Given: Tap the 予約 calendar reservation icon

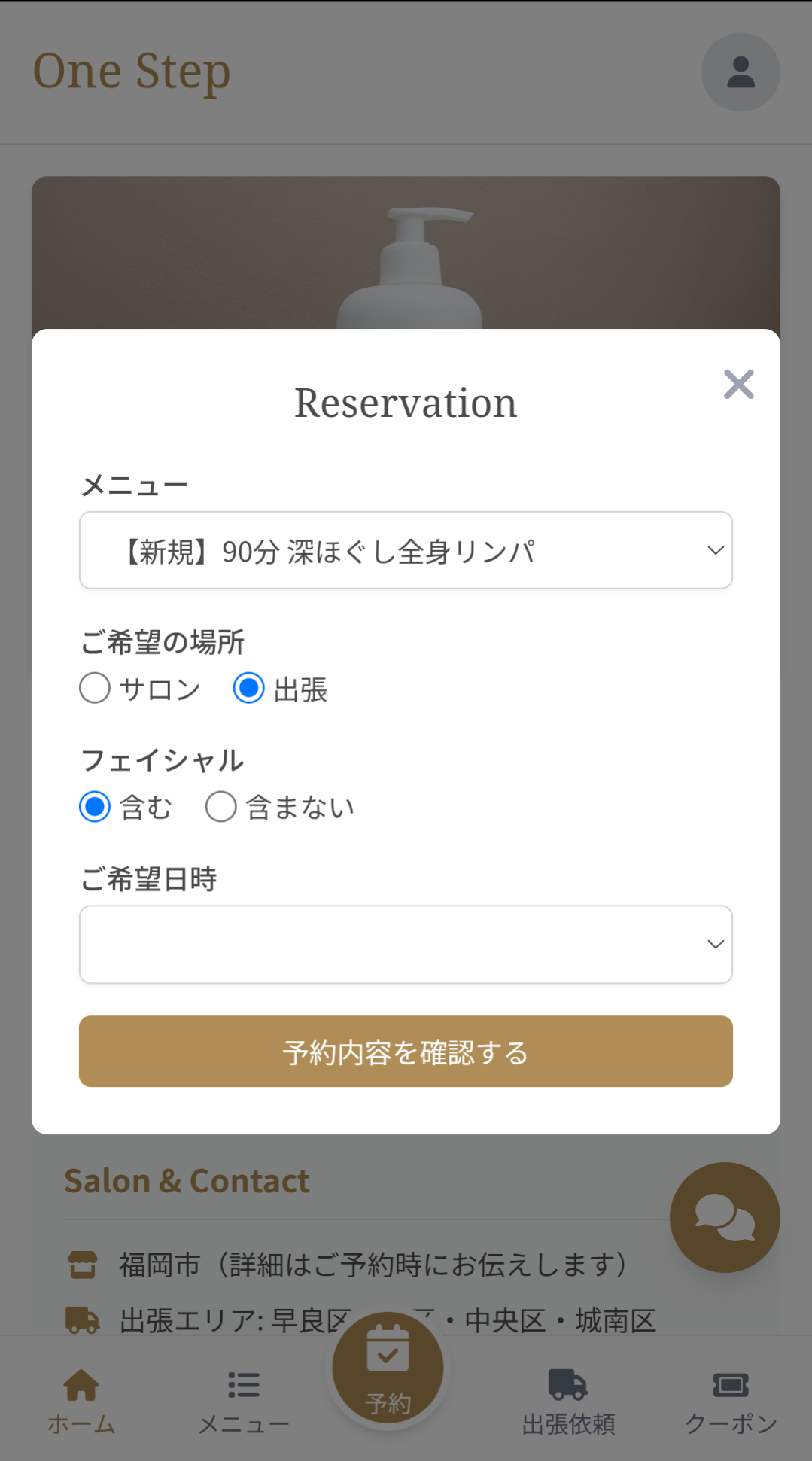Looking at the screenshot, I should pyautogui.click(x=388, y=1362).
